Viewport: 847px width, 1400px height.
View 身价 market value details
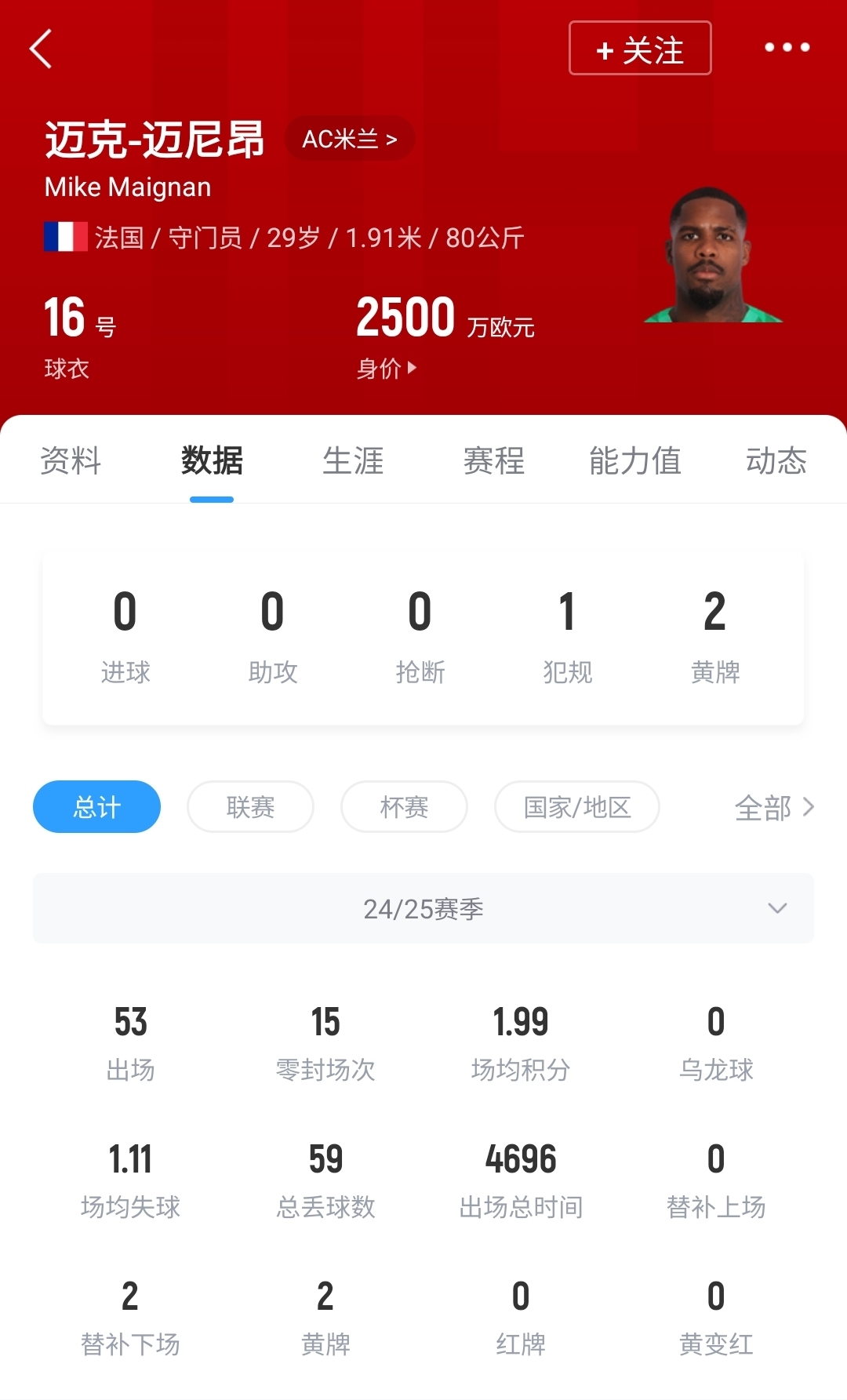387,368
